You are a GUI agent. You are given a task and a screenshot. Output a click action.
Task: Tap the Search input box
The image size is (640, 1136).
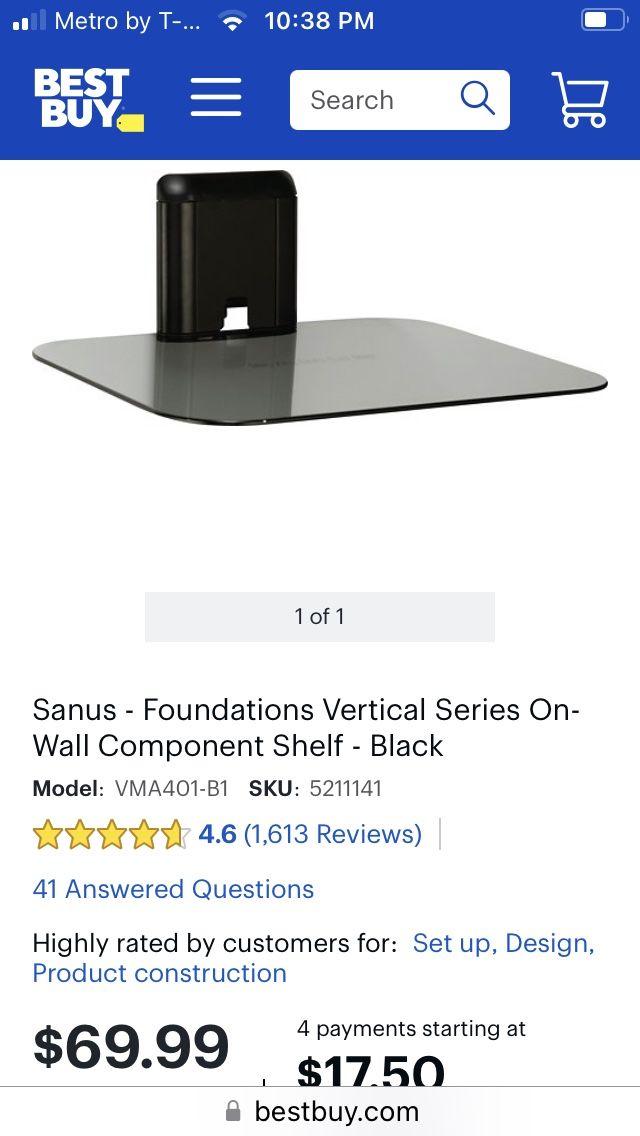399,100
